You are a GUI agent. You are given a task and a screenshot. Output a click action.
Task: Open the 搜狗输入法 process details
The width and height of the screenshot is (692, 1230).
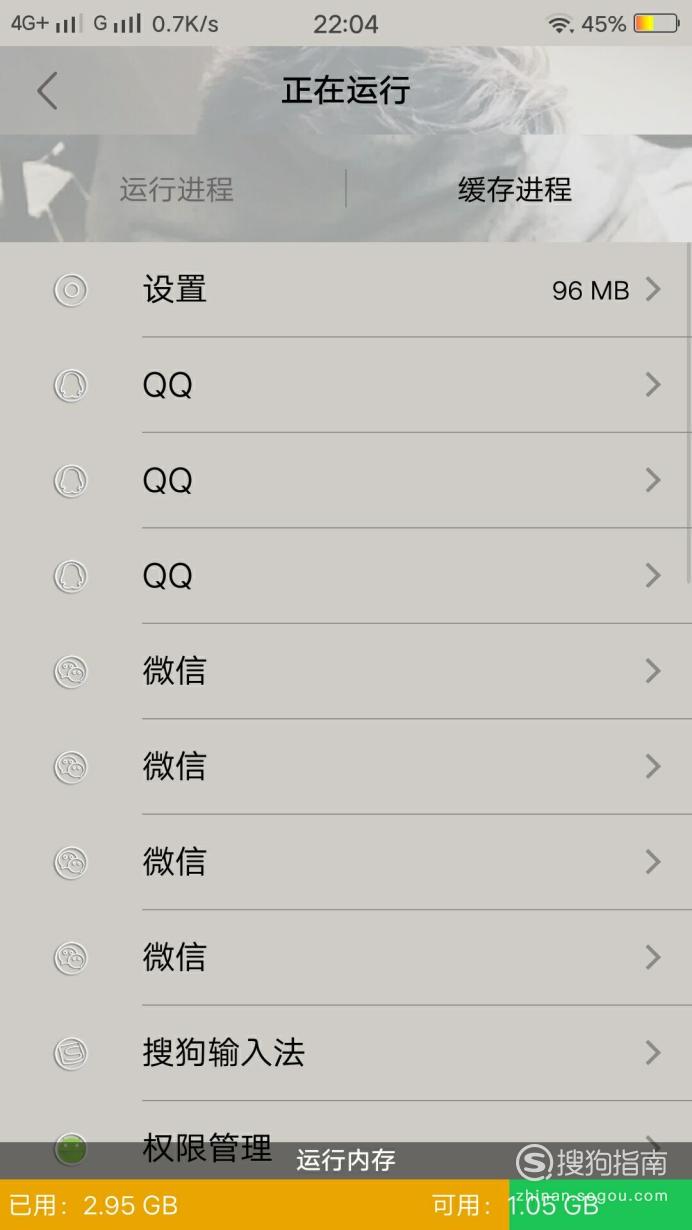point(346,1052)
